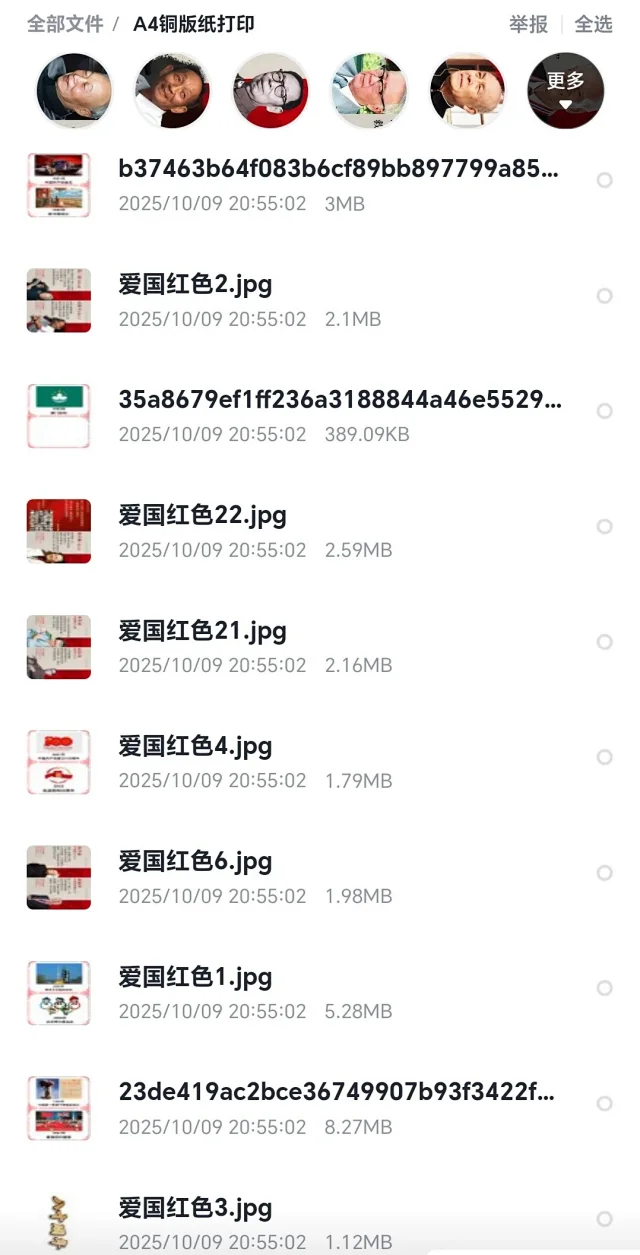Select the checkbox for 爱国红色22.jpg
The height and width of the screenshot is (1255, 640).
point(604,527)
